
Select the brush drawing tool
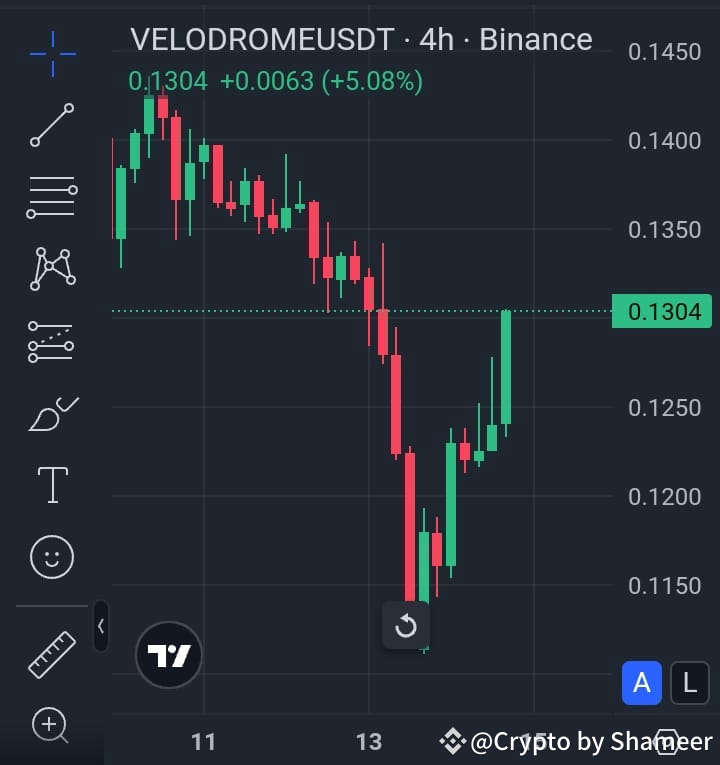tap(51, 412)
